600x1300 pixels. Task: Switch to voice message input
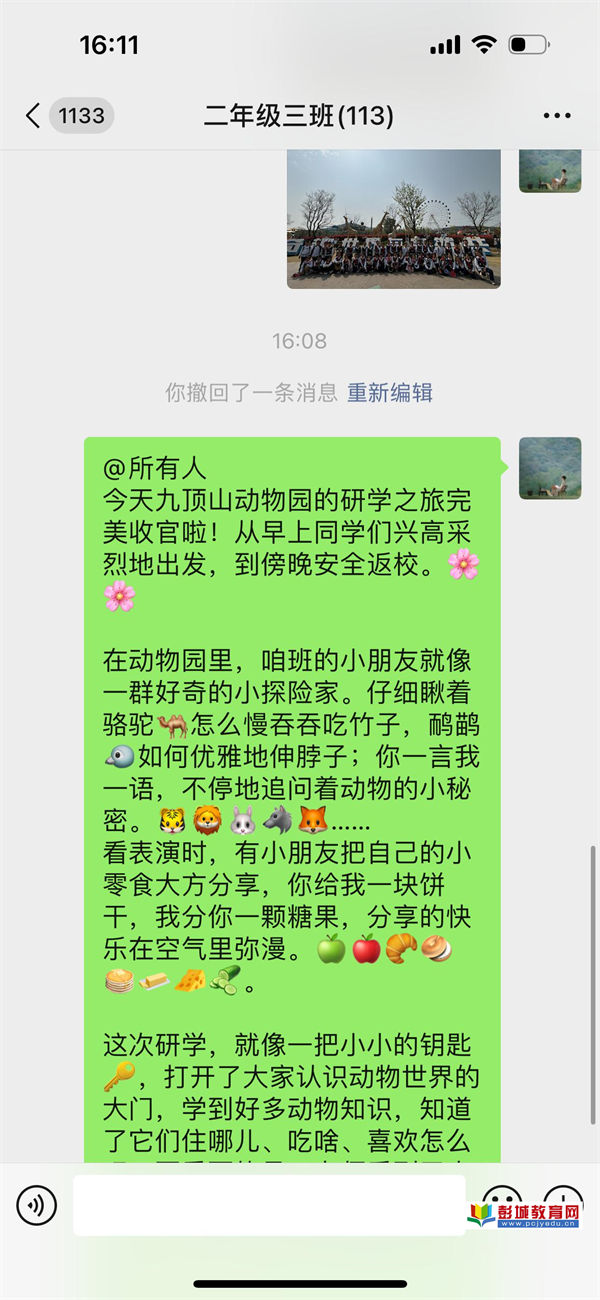click(37, 1205)
